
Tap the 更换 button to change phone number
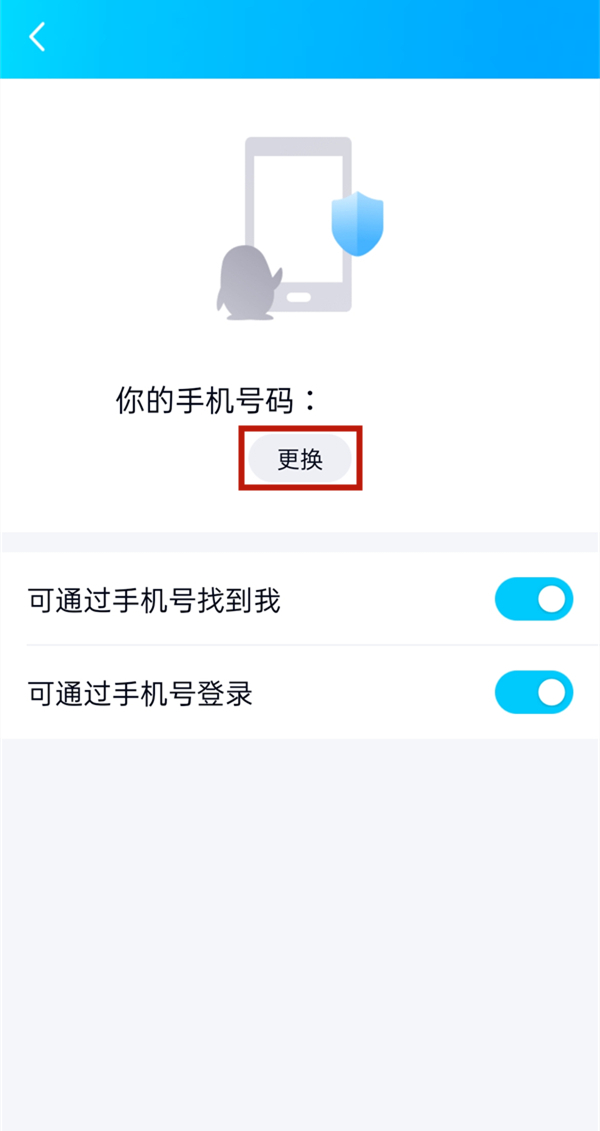tap(300, 459)
